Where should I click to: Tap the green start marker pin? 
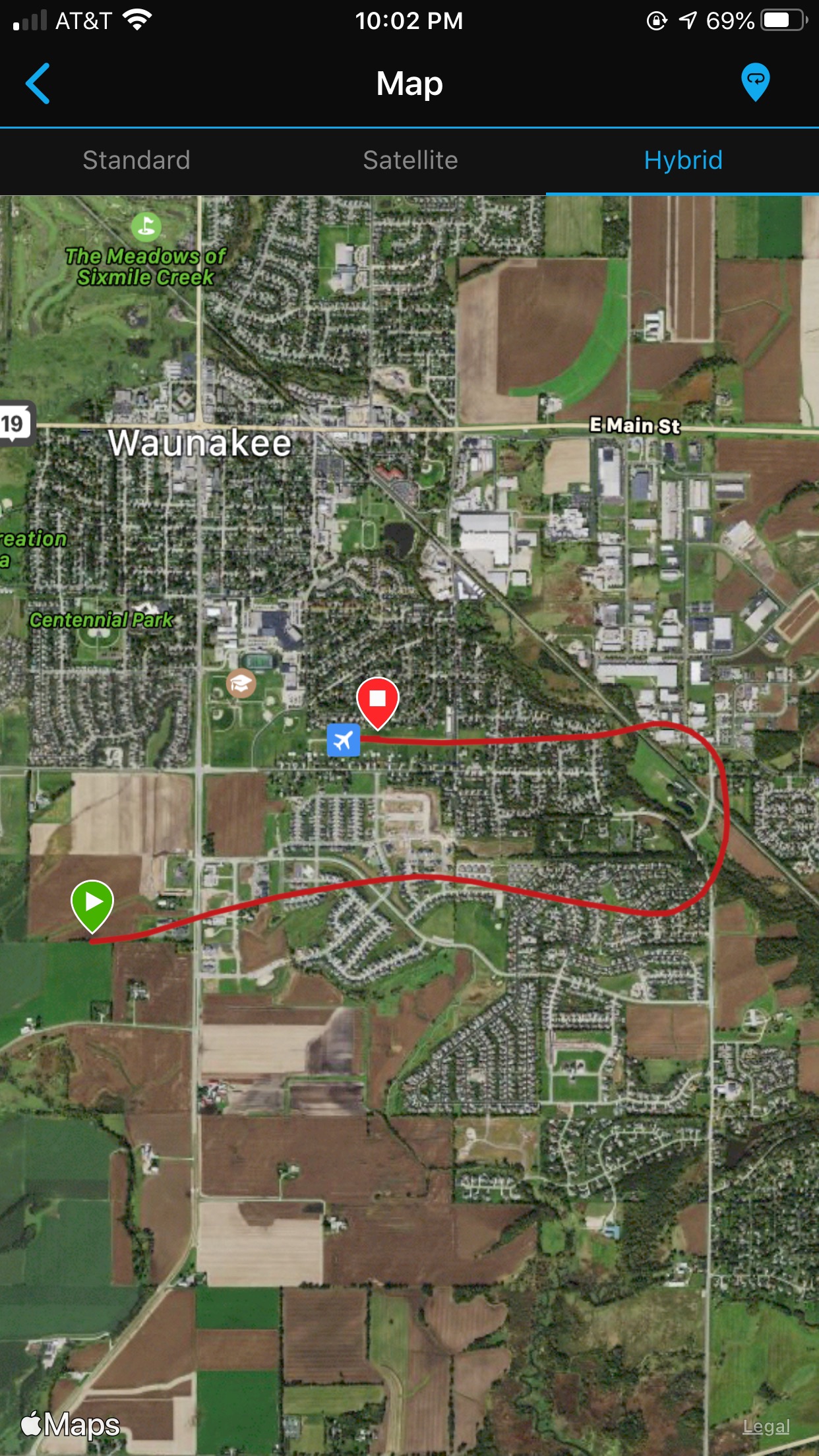point(92,903)
